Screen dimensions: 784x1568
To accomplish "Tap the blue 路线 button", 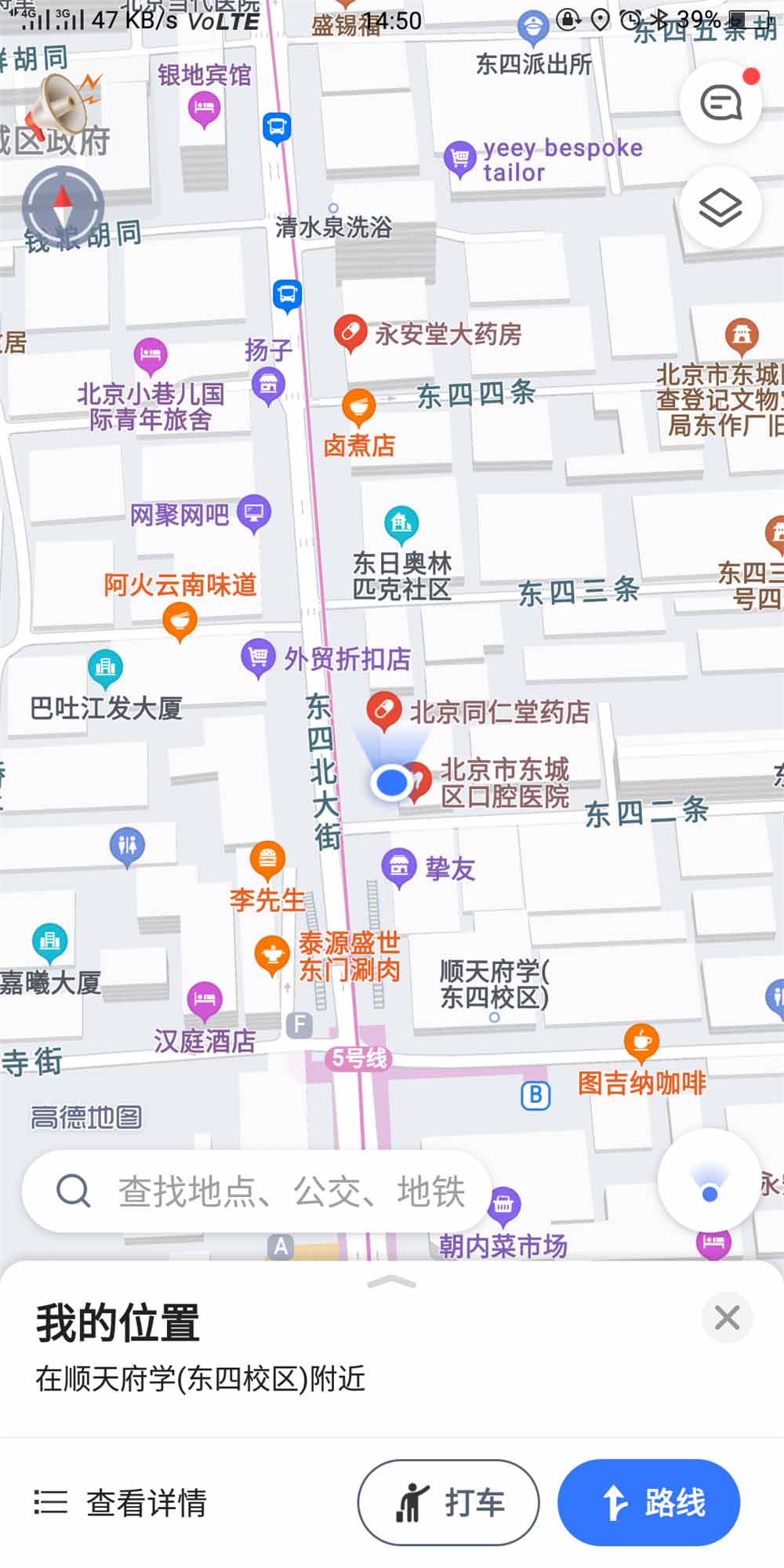I will pyautogui.click(x=648, y=1503).
